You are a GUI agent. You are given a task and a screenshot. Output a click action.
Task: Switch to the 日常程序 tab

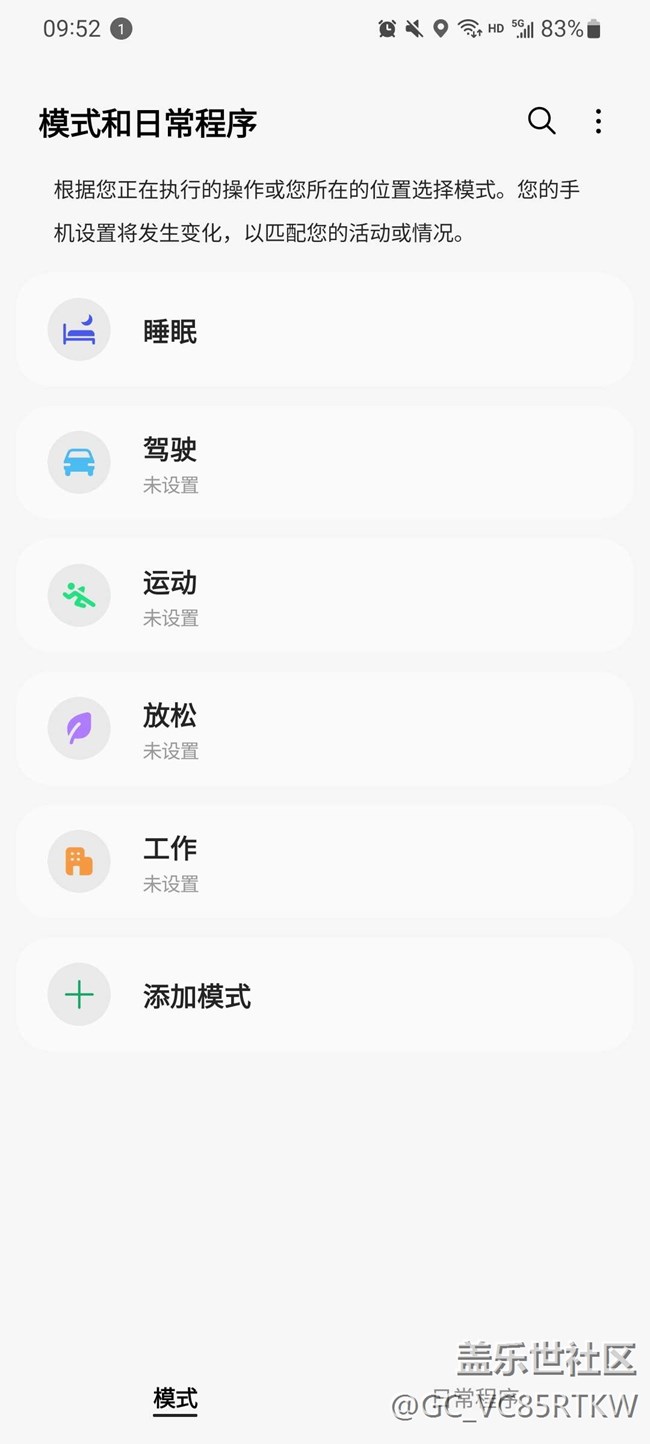point(475,1398)
